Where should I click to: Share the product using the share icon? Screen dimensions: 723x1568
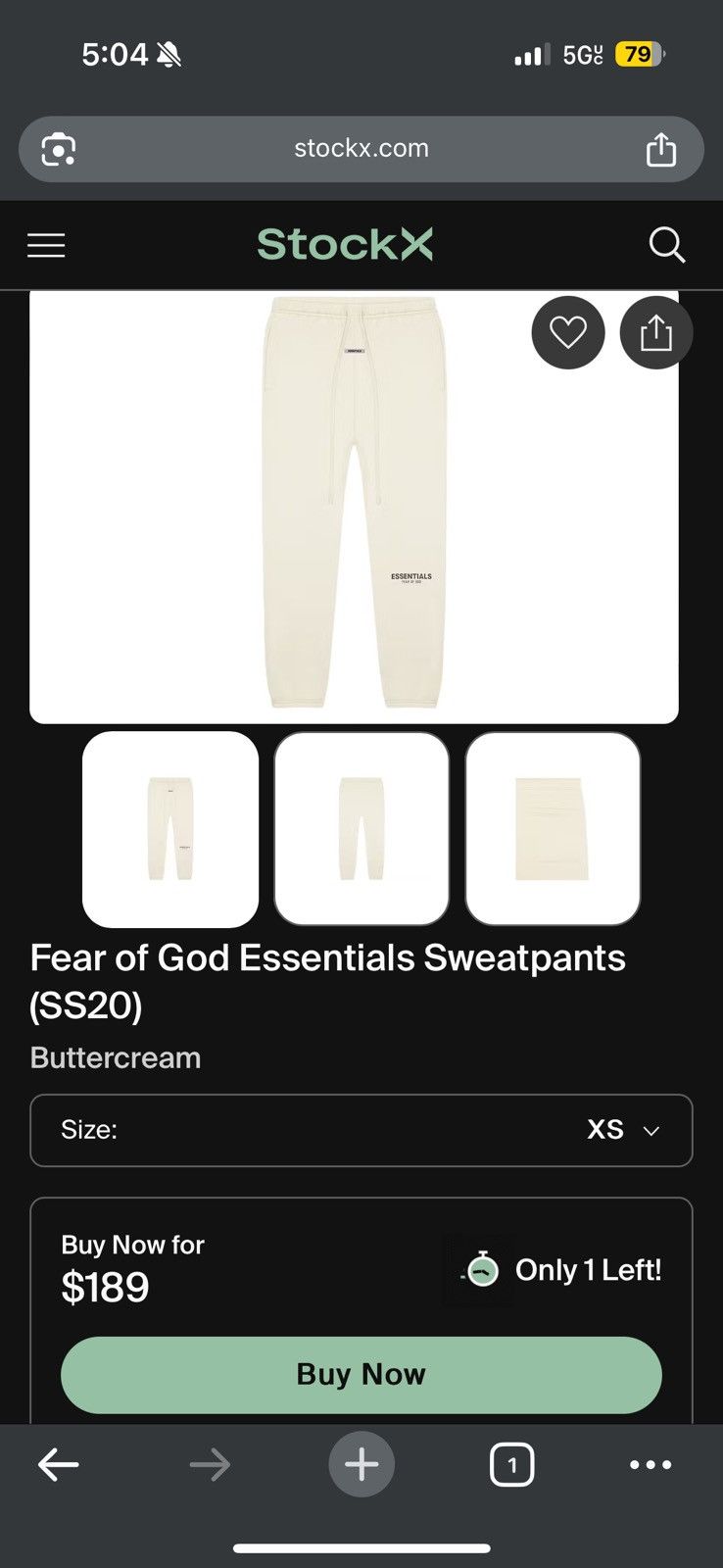655,332
